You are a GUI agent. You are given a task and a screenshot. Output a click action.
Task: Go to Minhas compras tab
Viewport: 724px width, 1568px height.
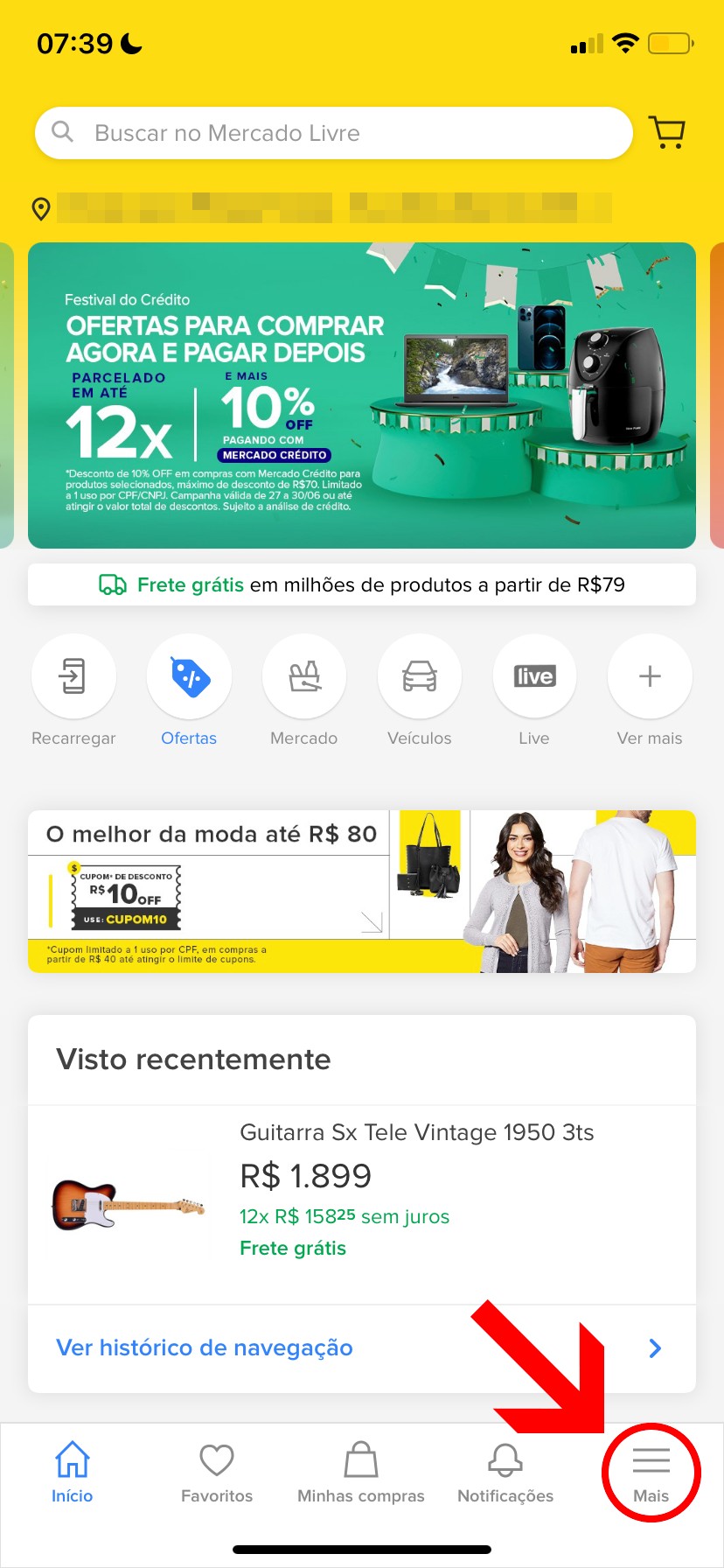pyautogui.click(x=361, y=1473)
